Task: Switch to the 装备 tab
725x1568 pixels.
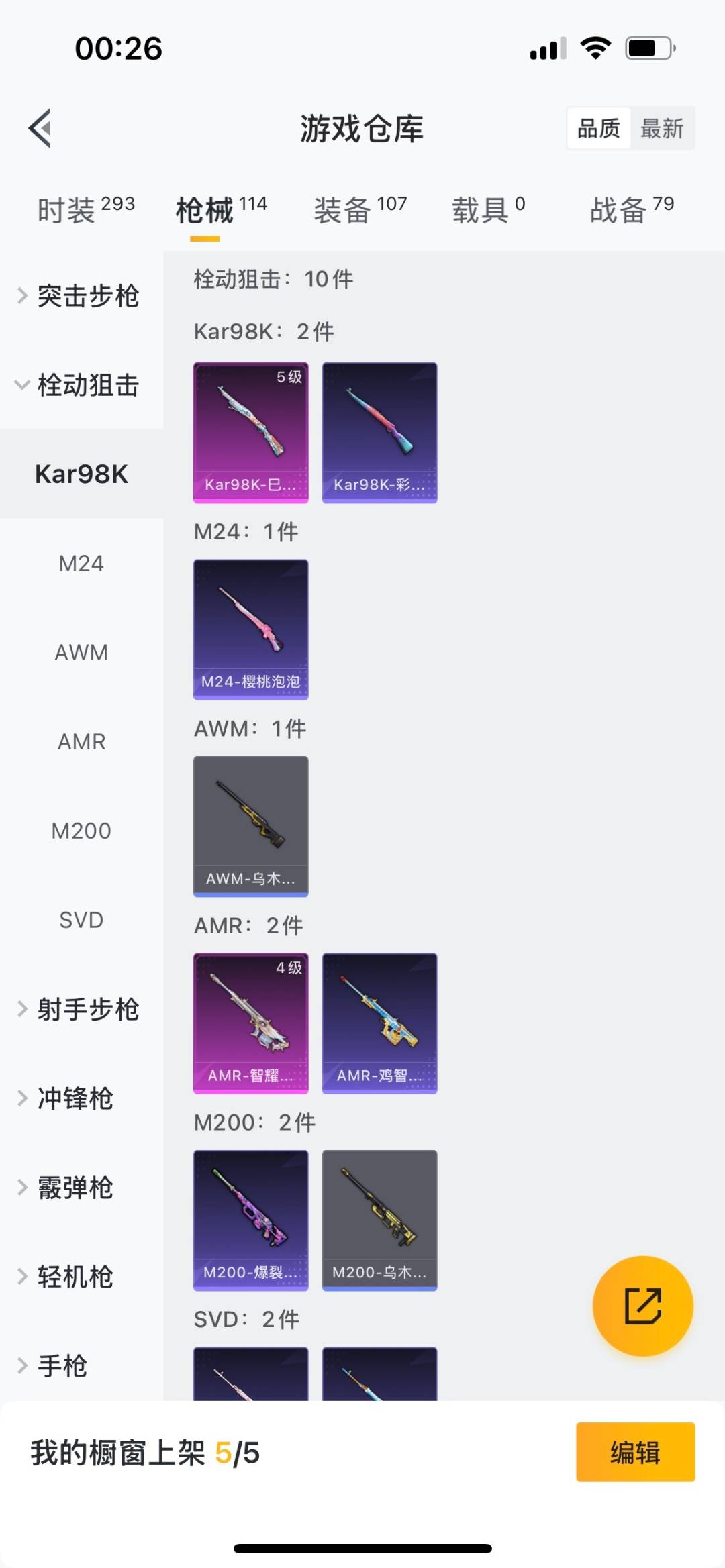Action: click(360, 210)
